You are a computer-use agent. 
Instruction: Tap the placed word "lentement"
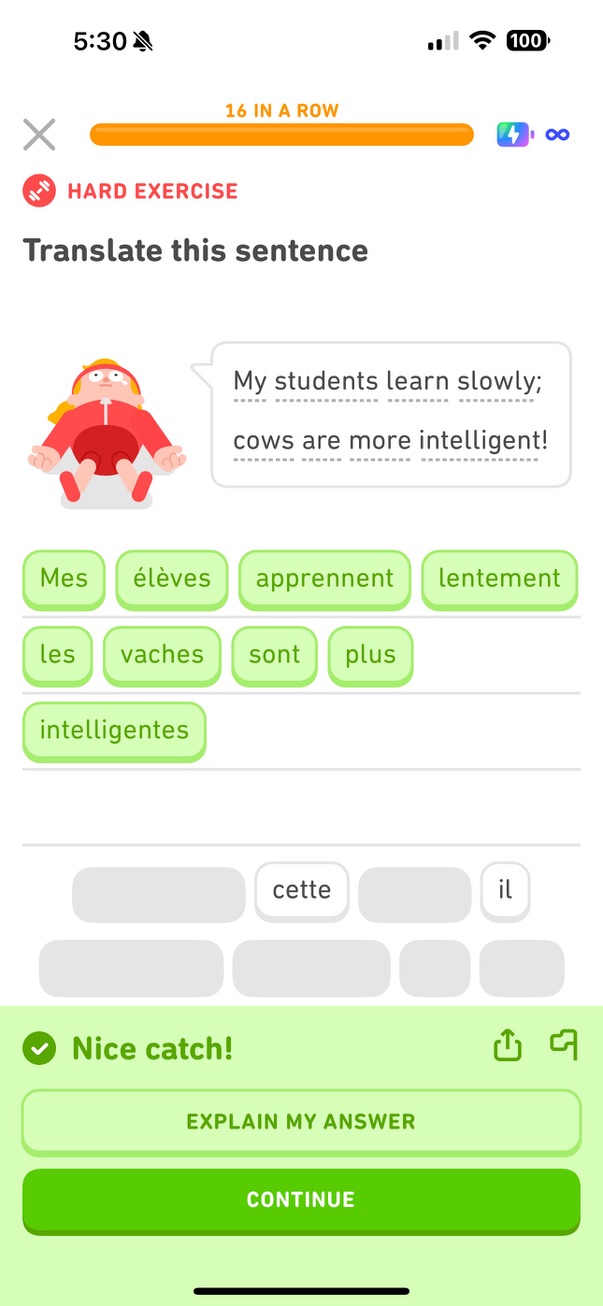499,578
